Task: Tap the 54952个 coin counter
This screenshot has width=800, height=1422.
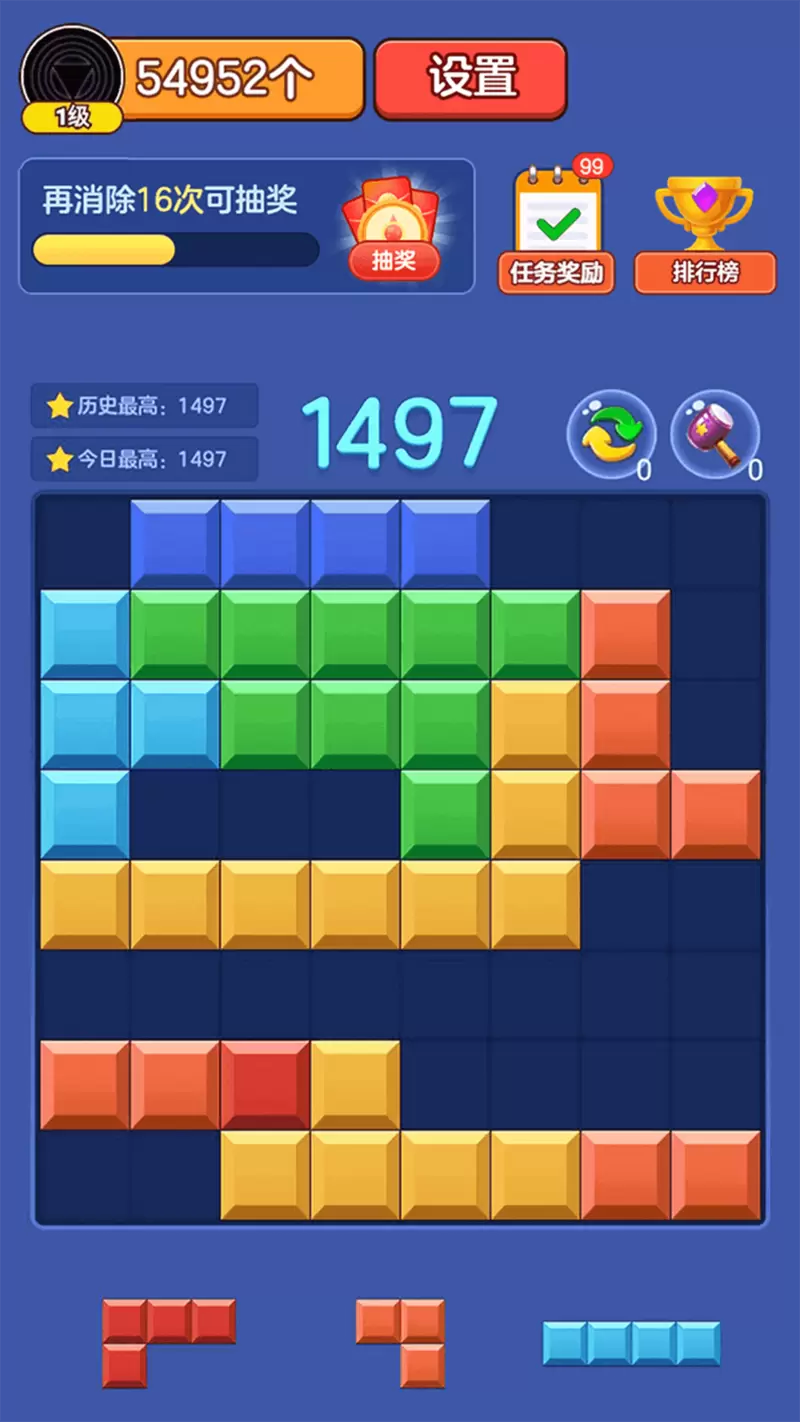Action: pos(240,79)
